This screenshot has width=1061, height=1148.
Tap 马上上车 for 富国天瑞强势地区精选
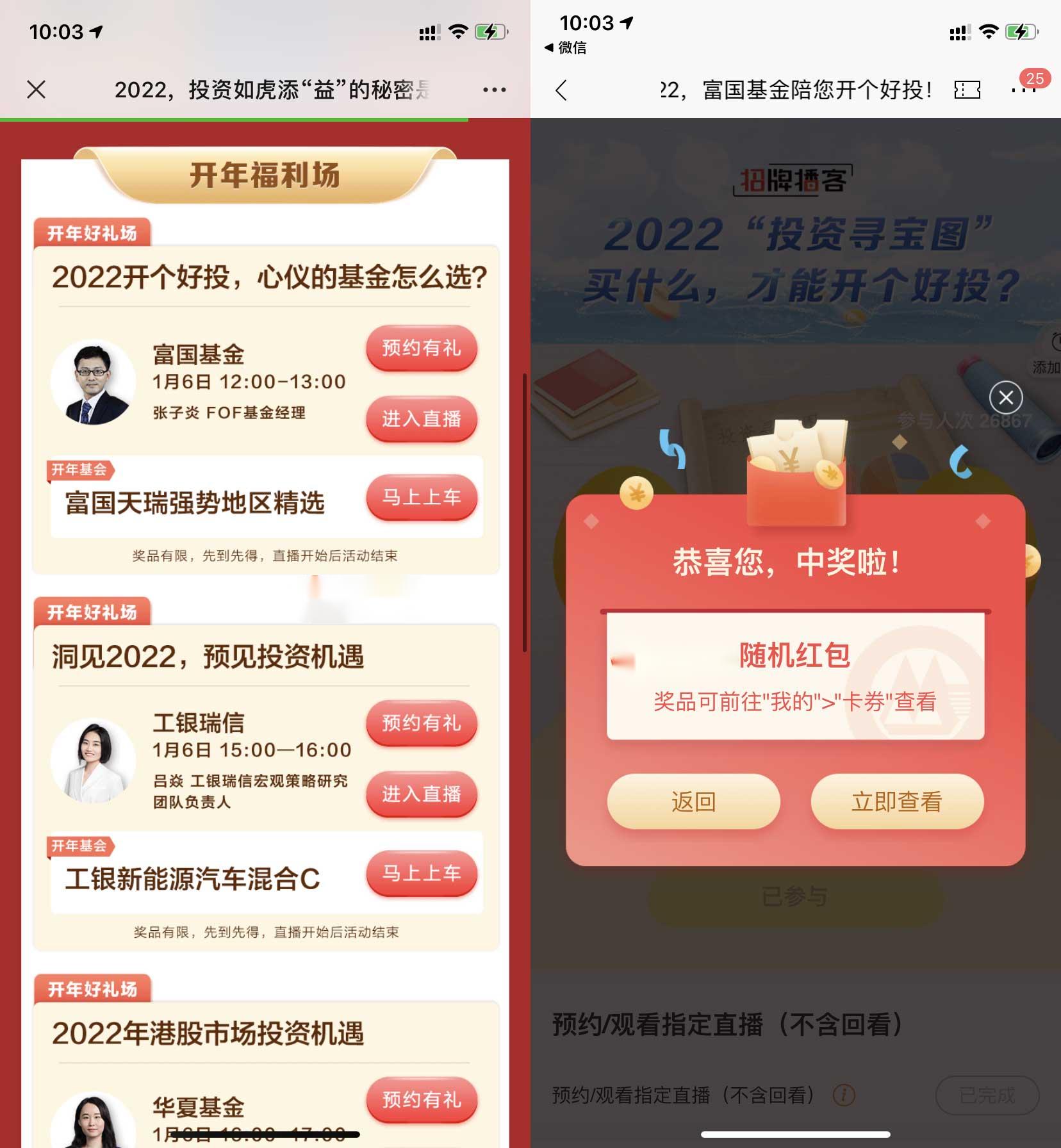tap(422, 497)
